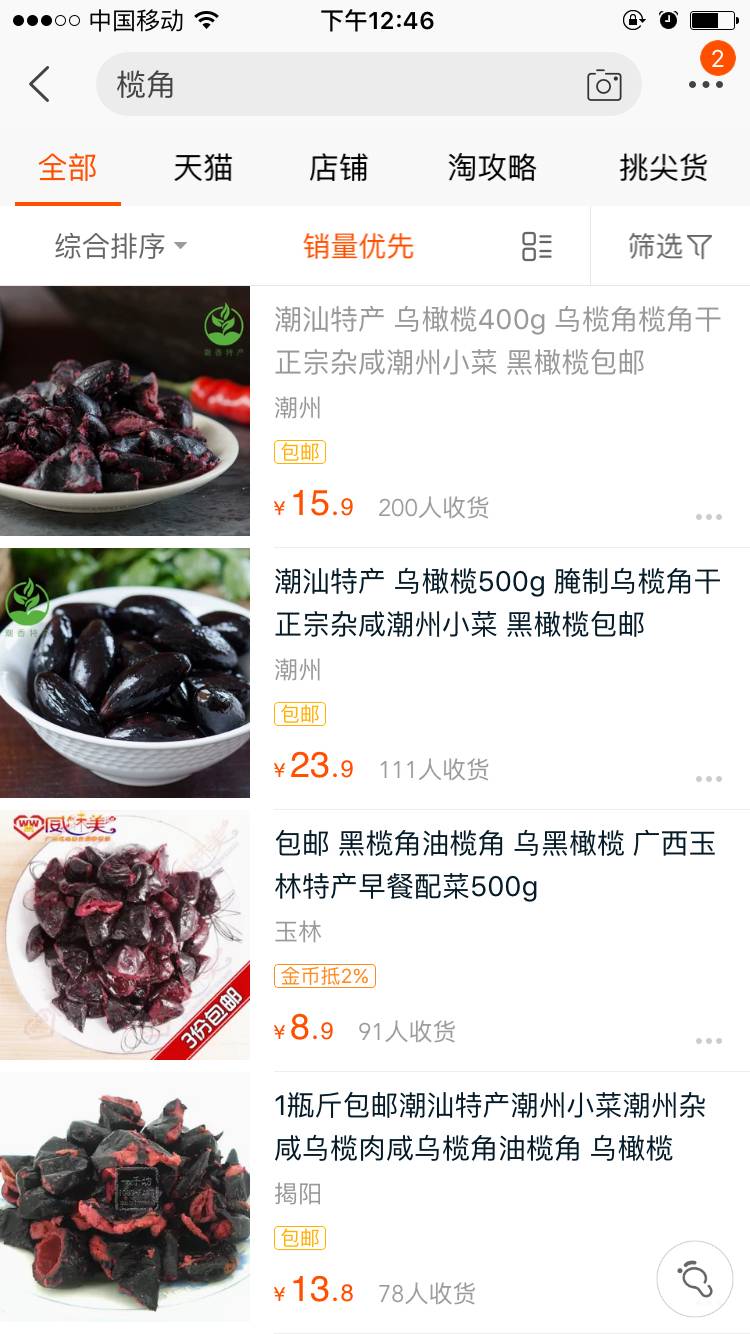This screenshot has height=1334, width=750.
Task: Go back using the back arrow
Action: point(40,85)
